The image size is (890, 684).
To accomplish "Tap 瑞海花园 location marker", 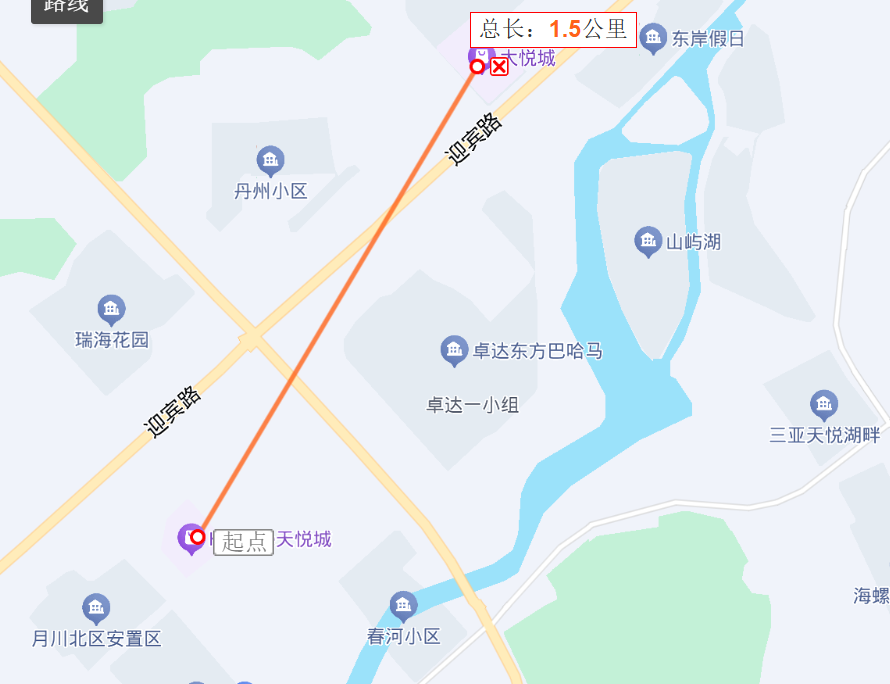I will tap(111, 310).
